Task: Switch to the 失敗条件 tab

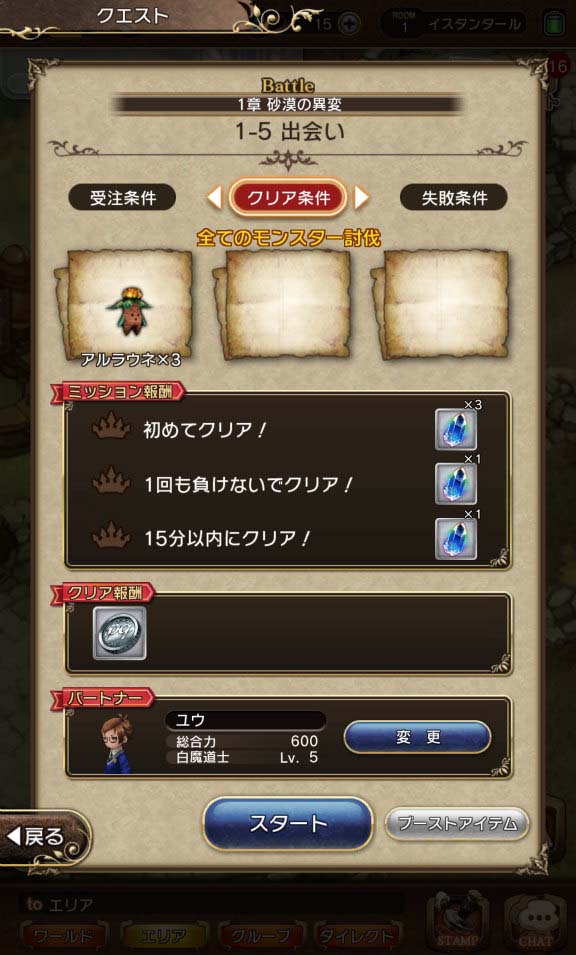Action: point(454,198)
